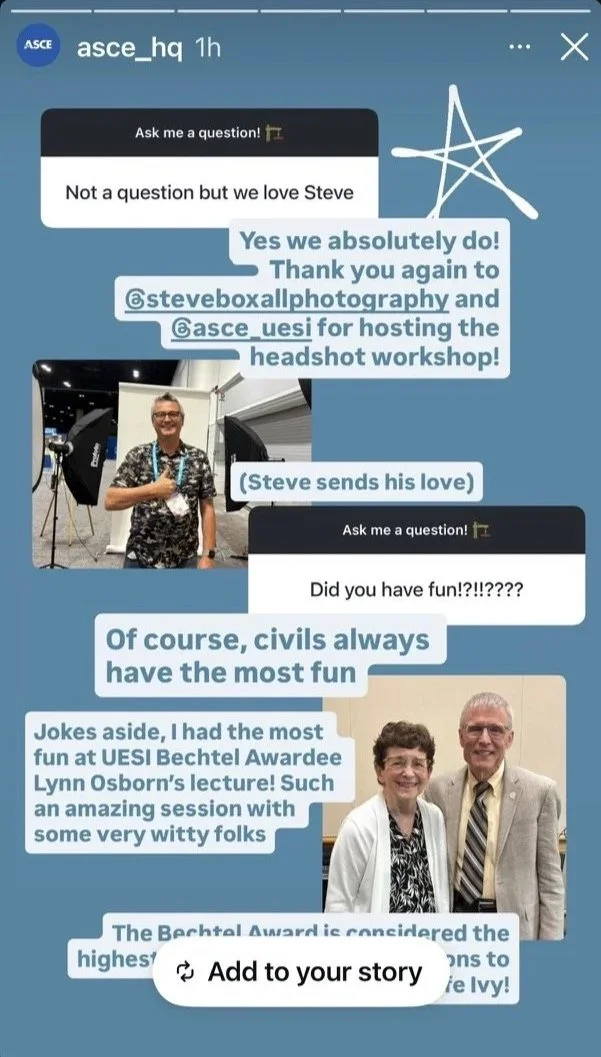Tap Add to your story button

point(300,972)
